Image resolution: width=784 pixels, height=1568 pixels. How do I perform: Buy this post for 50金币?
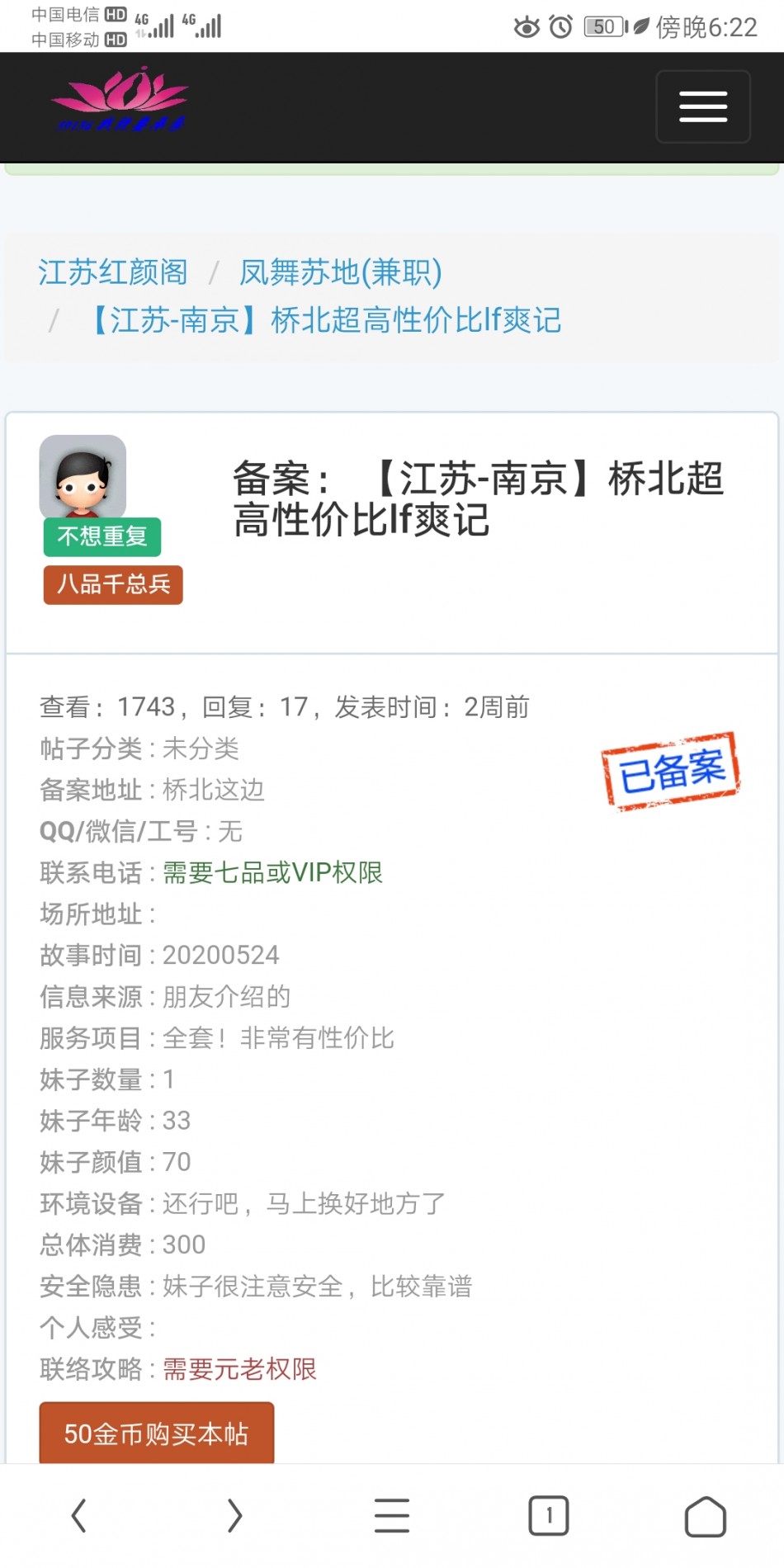click(156, 1433)
